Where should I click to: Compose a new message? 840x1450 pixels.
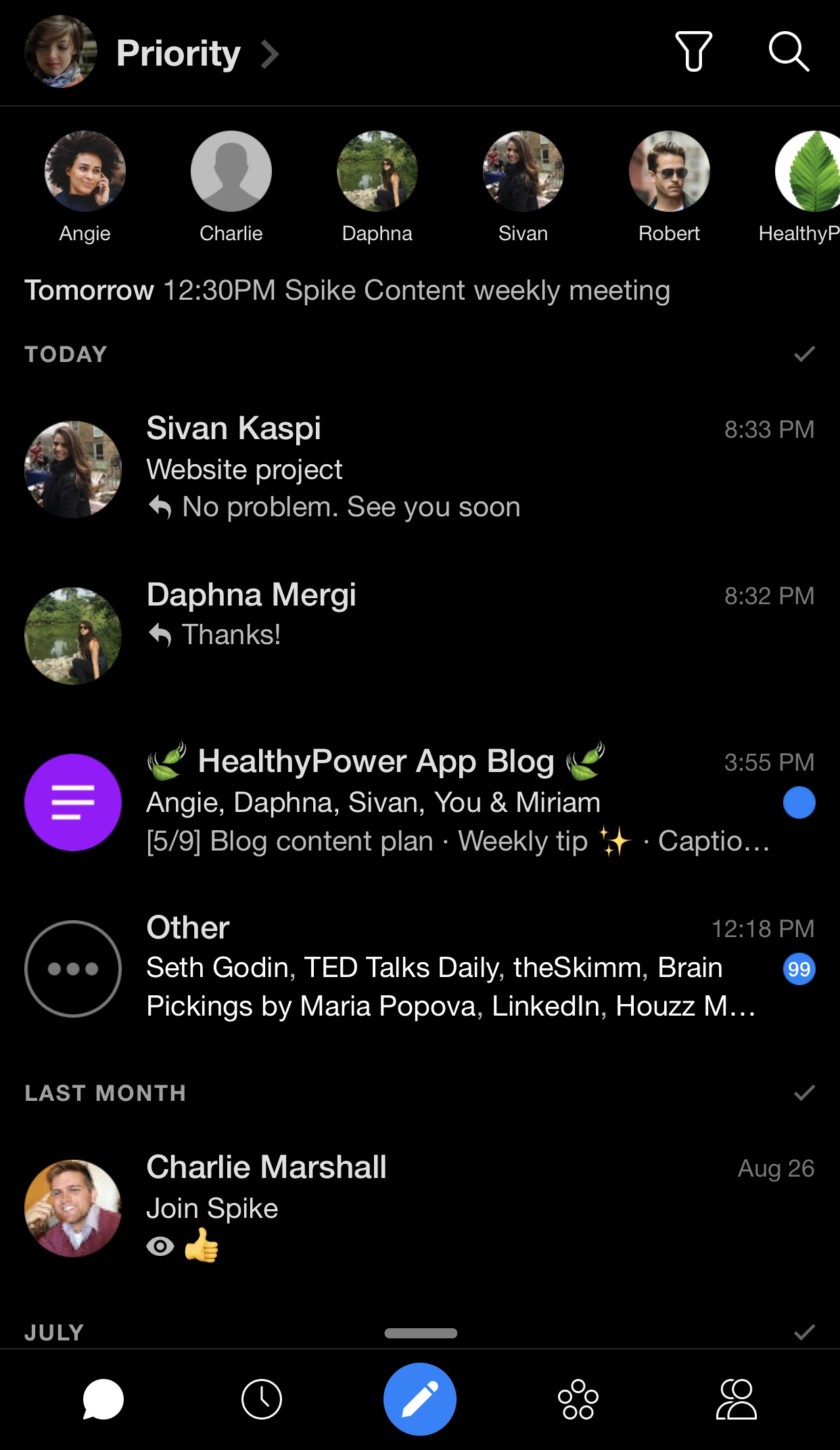pyautogui.click(x=420, y=1399)
